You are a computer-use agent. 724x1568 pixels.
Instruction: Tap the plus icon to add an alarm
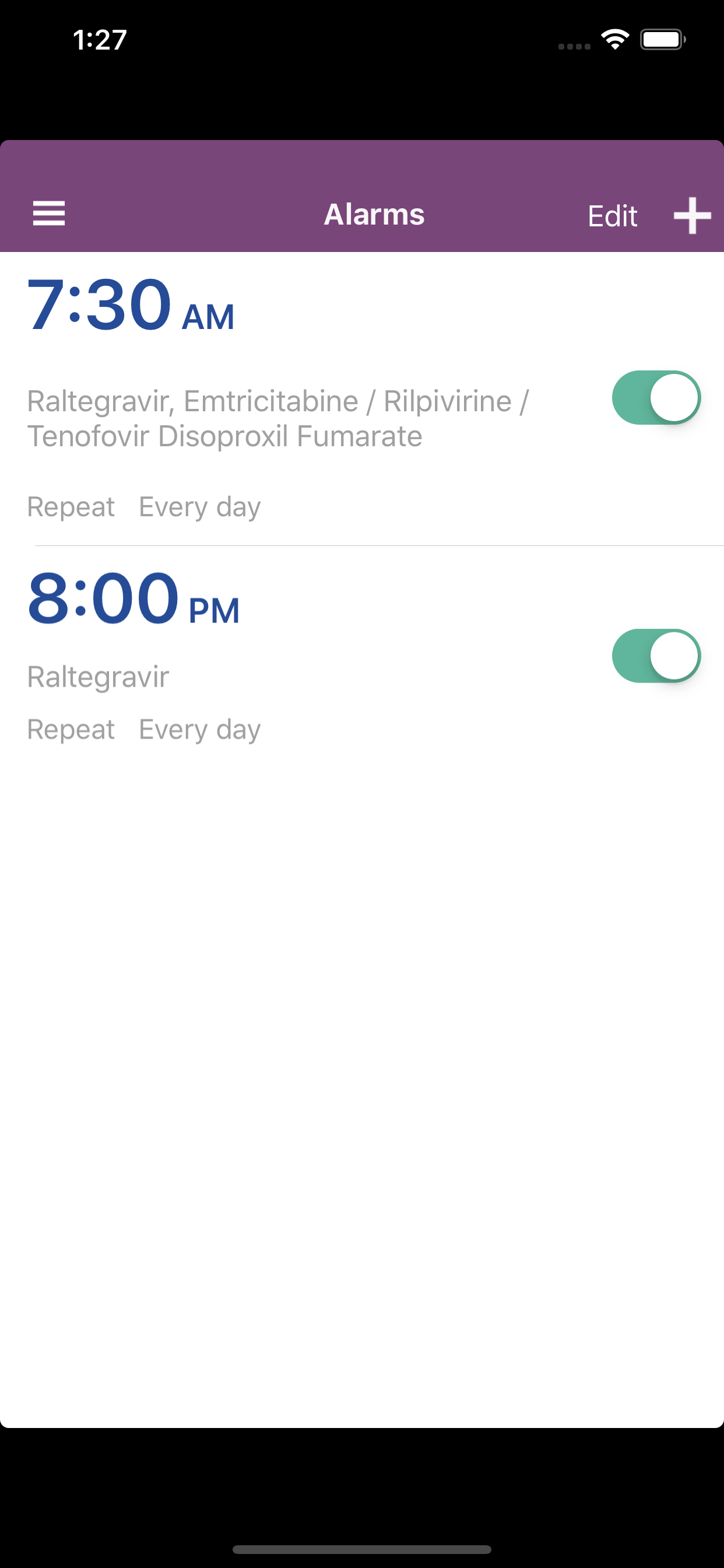pos(692,215)
